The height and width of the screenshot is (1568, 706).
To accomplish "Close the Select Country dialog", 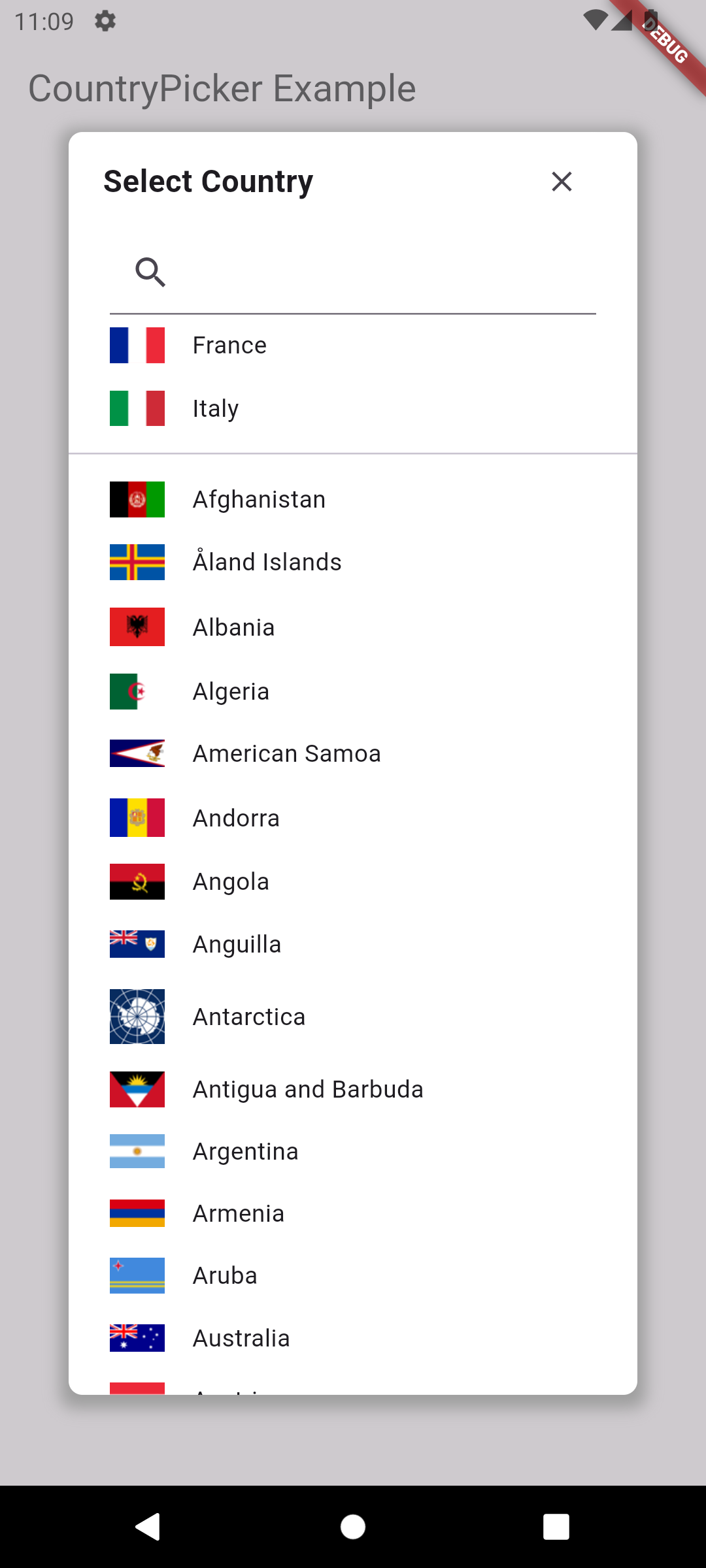I will (562, 182).
